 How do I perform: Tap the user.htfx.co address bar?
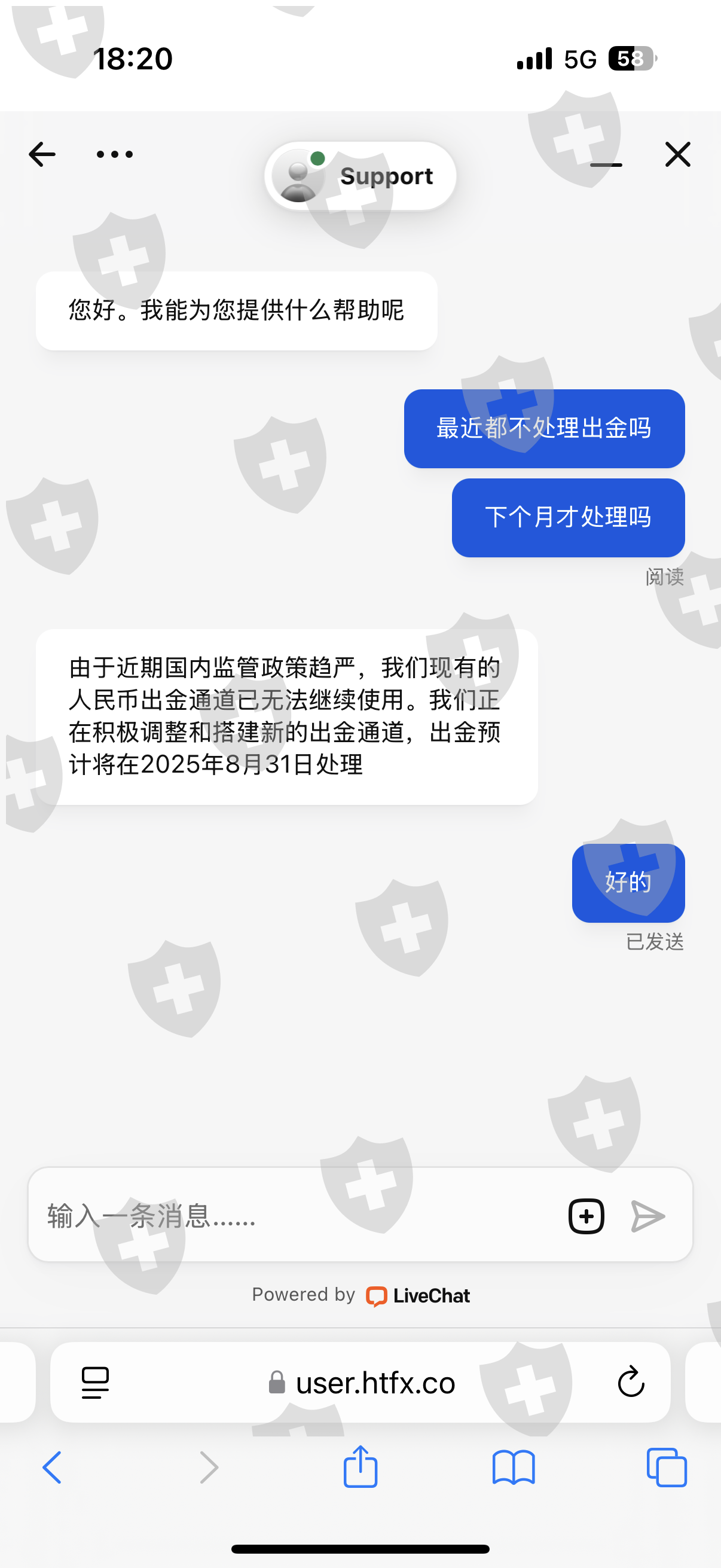point(361,1382)
